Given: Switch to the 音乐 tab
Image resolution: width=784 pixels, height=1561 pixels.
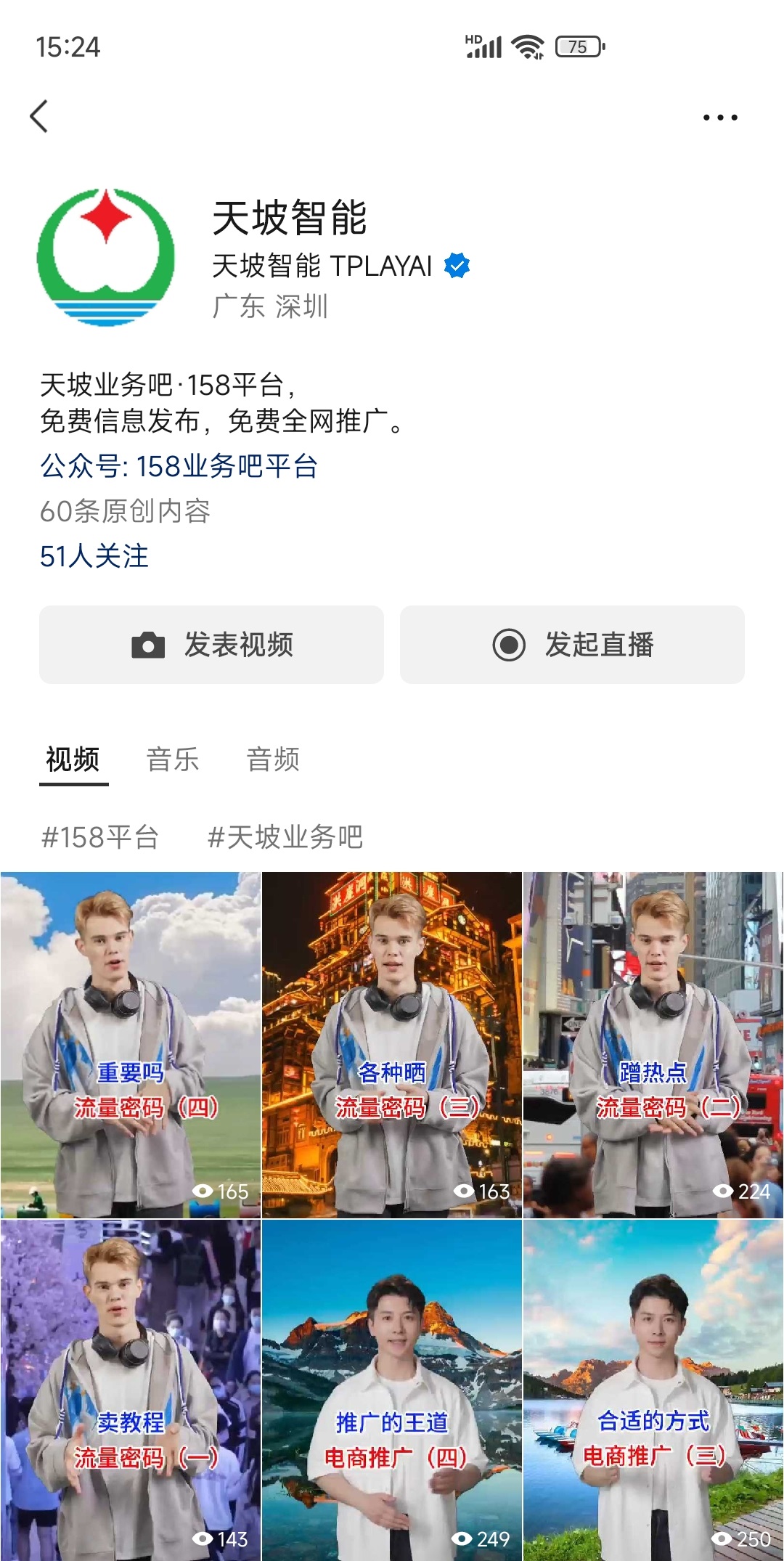Looking at the screenshot, I should (x=172, y=760).
